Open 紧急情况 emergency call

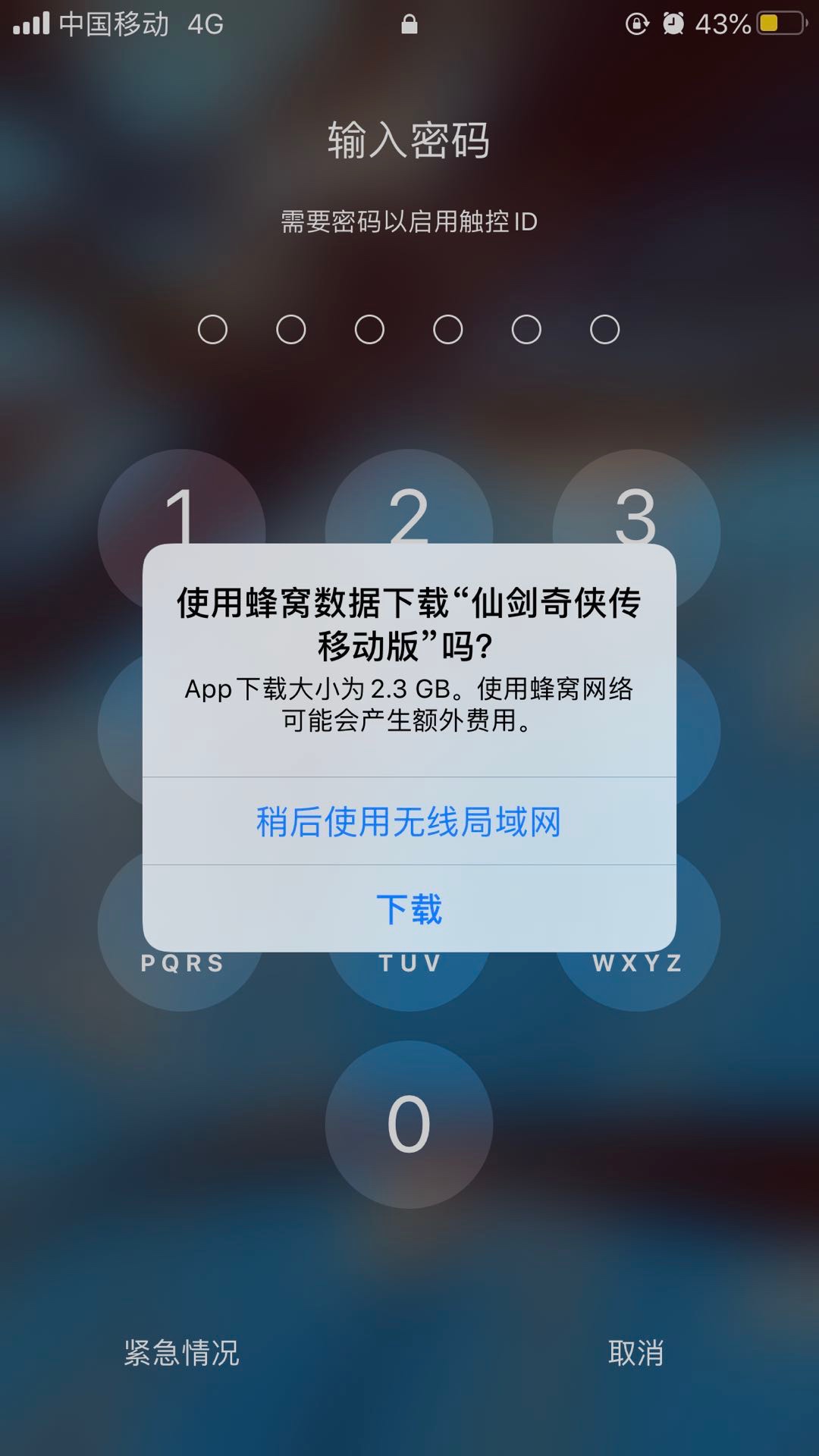pyautogui.click(x=181, y=1353)
